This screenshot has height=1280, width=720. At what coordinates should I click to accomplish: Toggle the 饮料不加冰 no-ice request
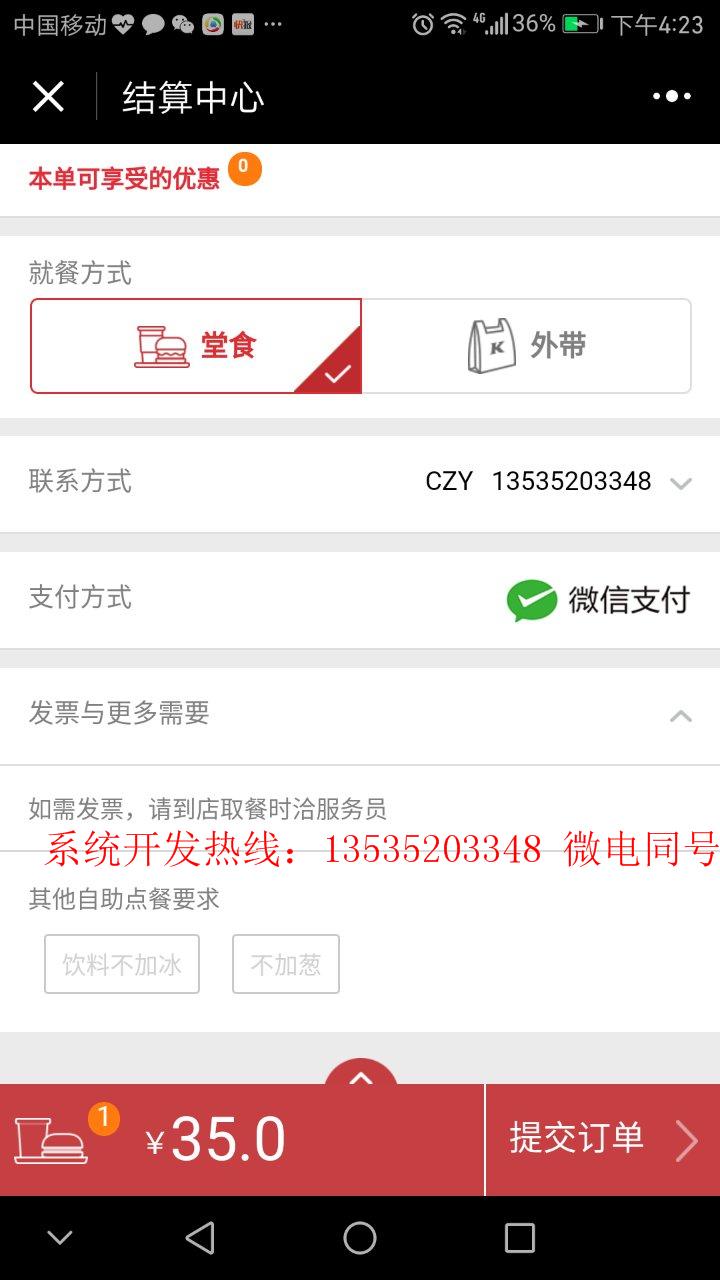121,963
